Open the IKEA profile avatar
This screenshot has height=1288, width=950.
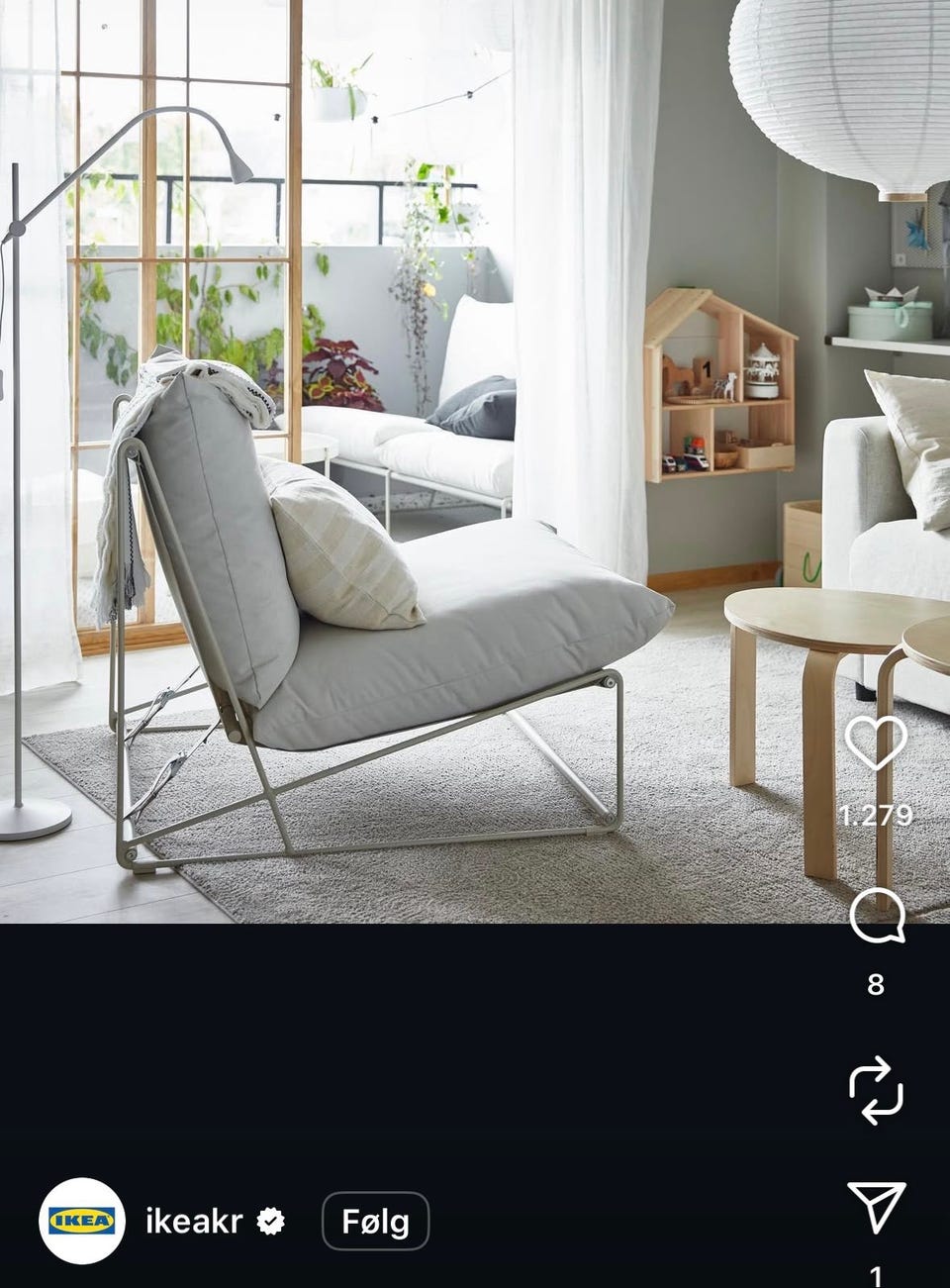pyautogui.click(x=82, y=1222)
